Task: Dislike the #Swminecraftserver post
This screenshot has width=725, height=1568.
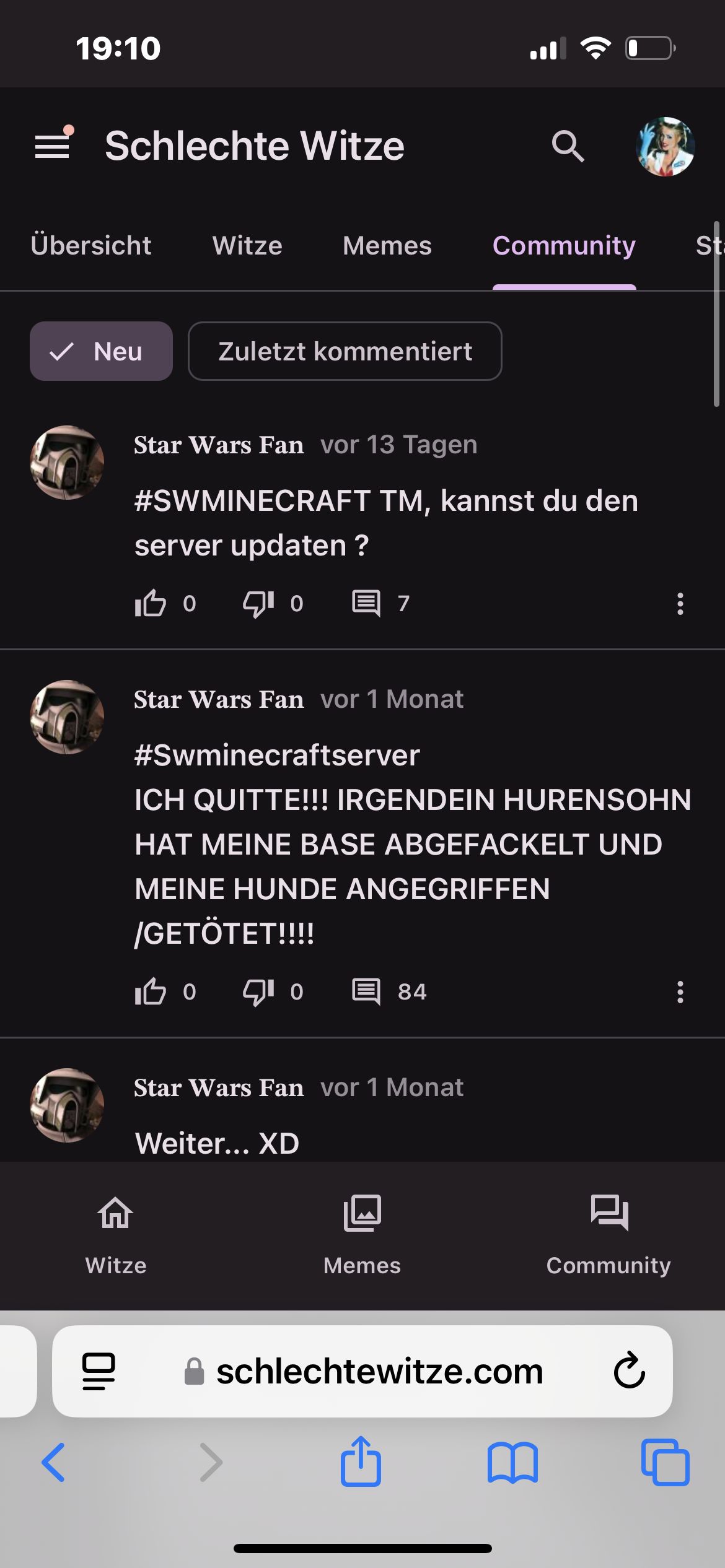Action: [258, 991]
